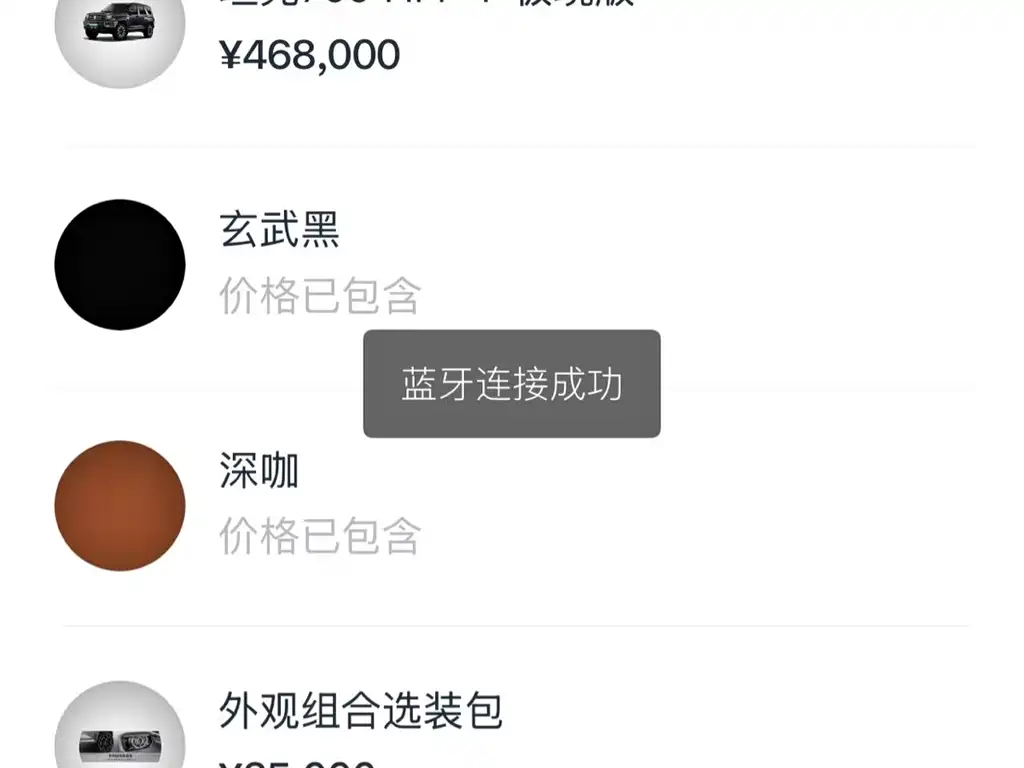Select the 玄武黑 exterior color item
The image size is (1024, 768).
point(280,231)
